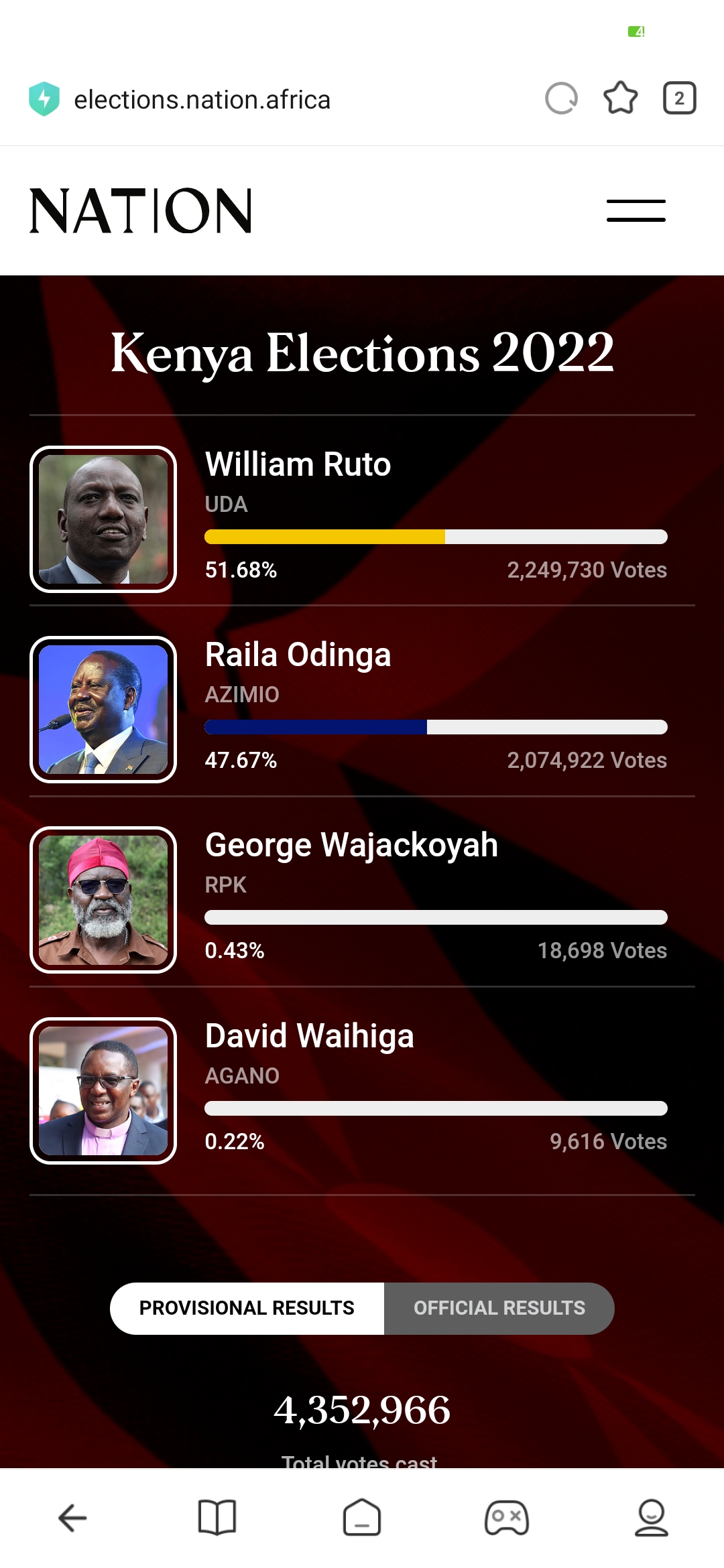
Task: Open the Nation hamburger menu
Action: coord(636,210)
